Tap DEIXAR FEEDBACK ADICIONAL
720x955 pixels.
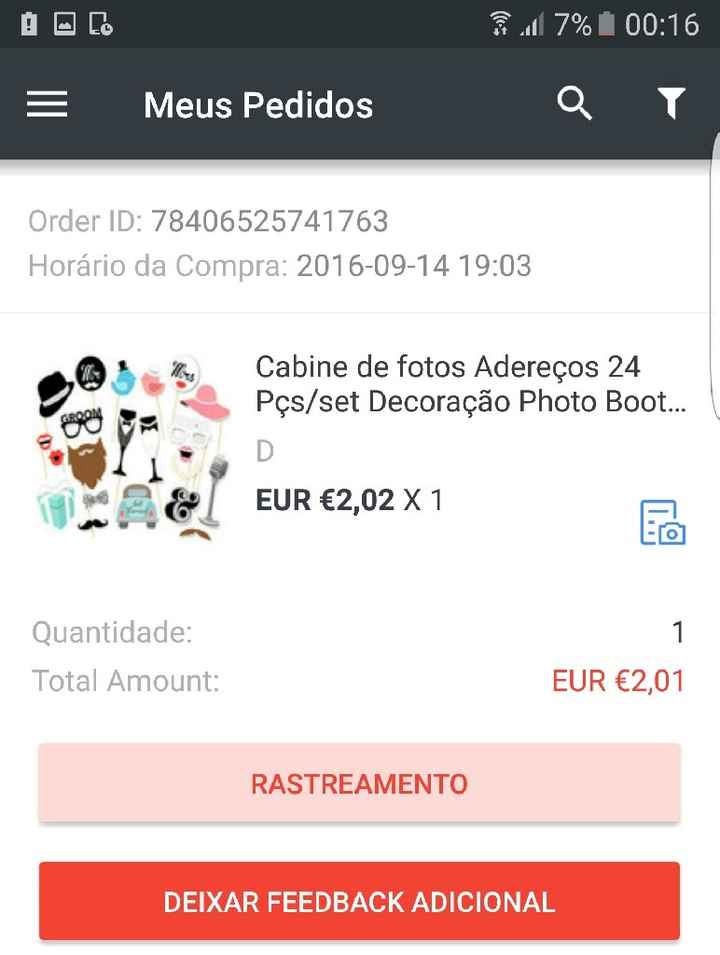tap(360, 901)
